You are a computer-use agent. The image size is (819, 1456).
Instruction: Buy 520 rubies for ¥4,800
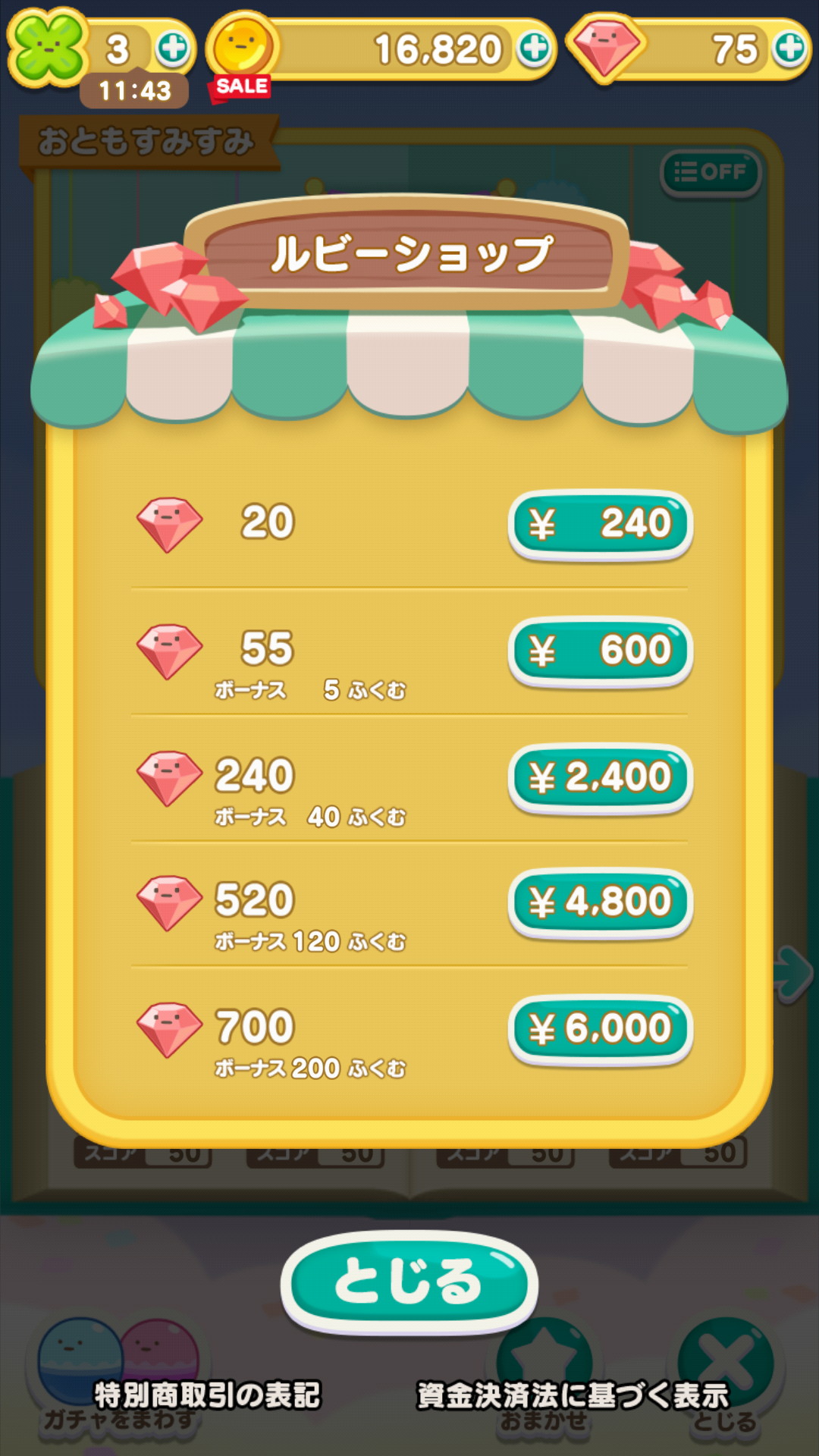[600, 903]
